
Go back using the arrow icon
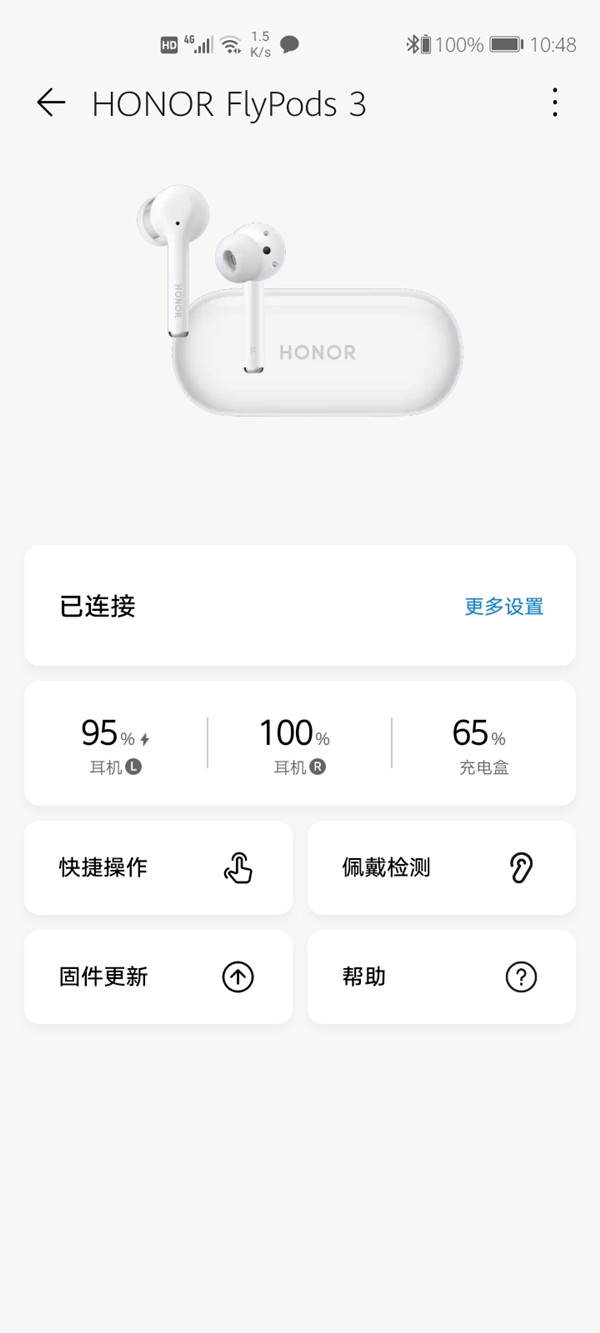point(50,103)
